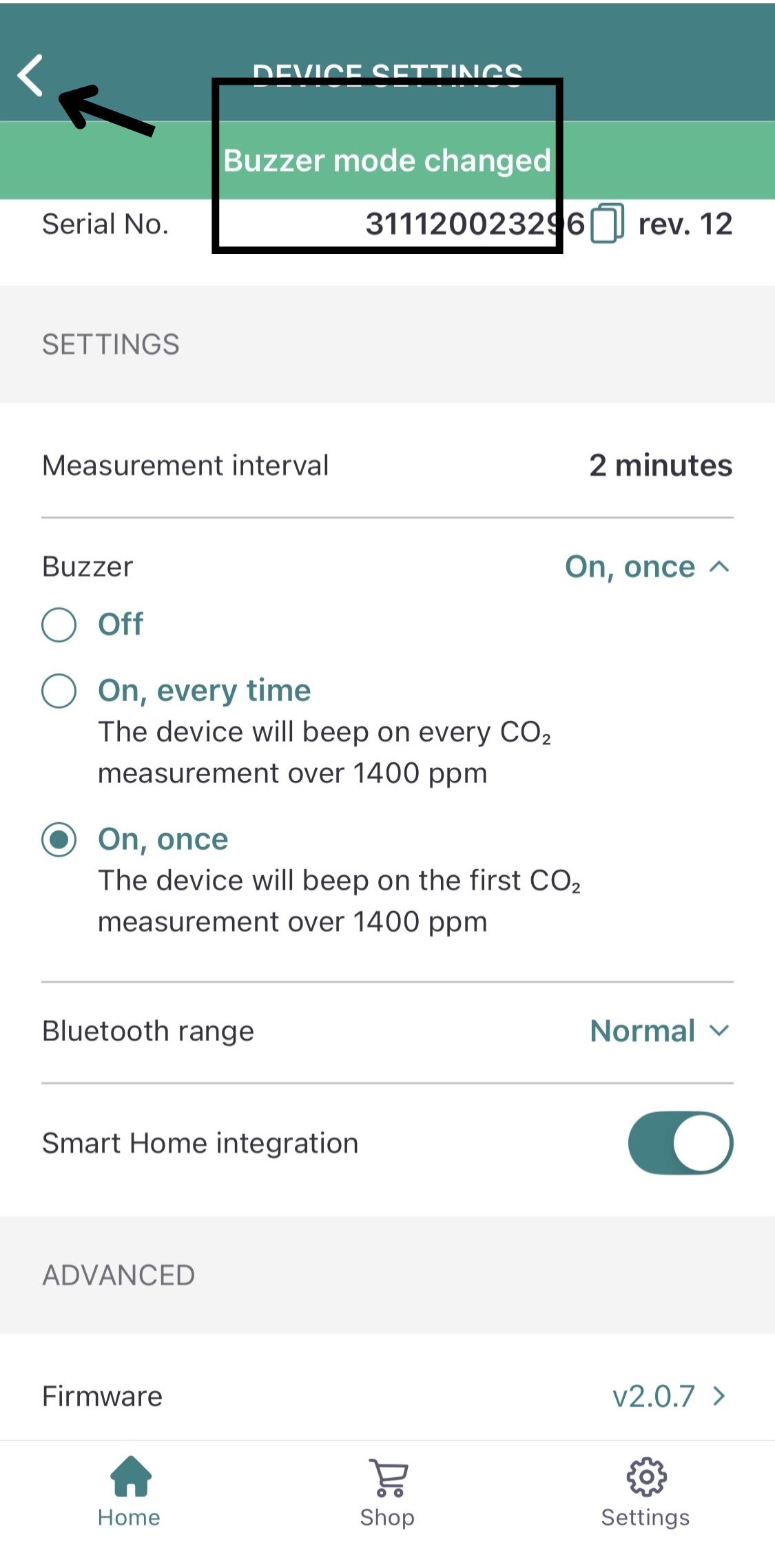Disable Smart Home integration

click(x=680, y=1143)
